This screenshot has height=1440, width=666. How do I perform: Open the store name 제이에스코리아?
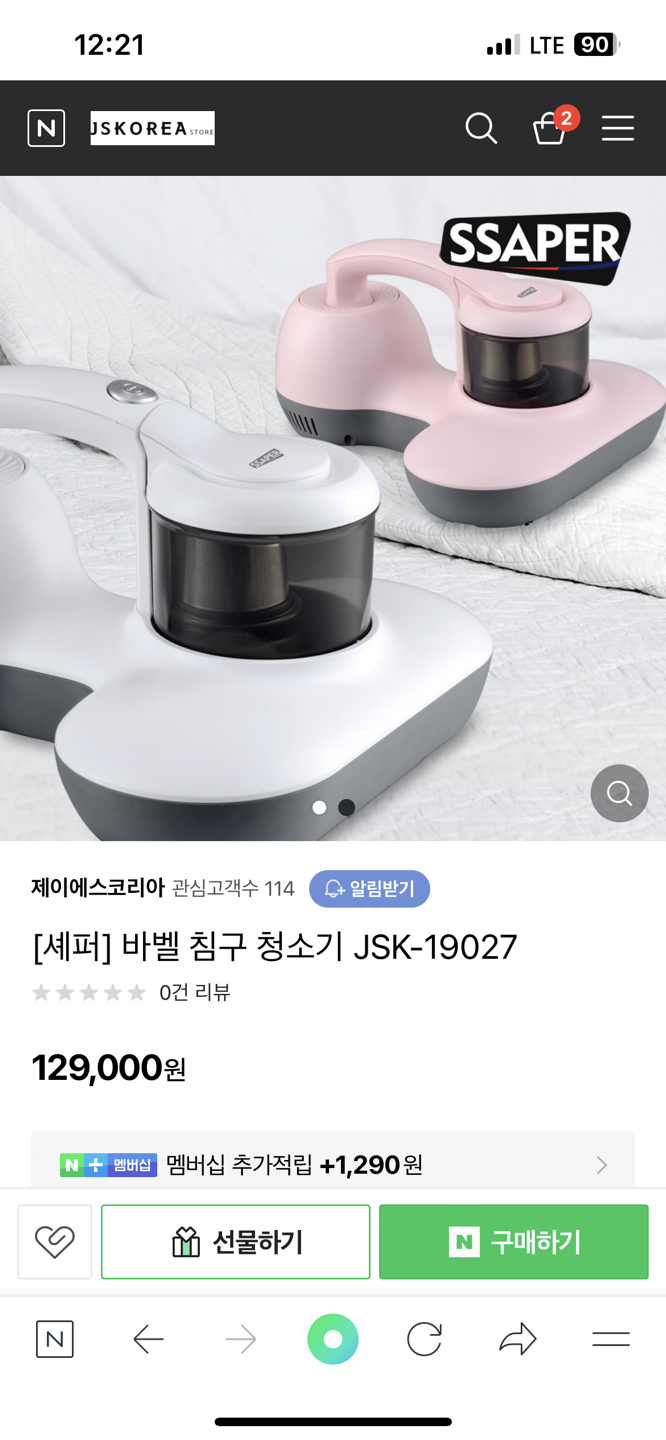pyautogui.click(x=97, y=888)
